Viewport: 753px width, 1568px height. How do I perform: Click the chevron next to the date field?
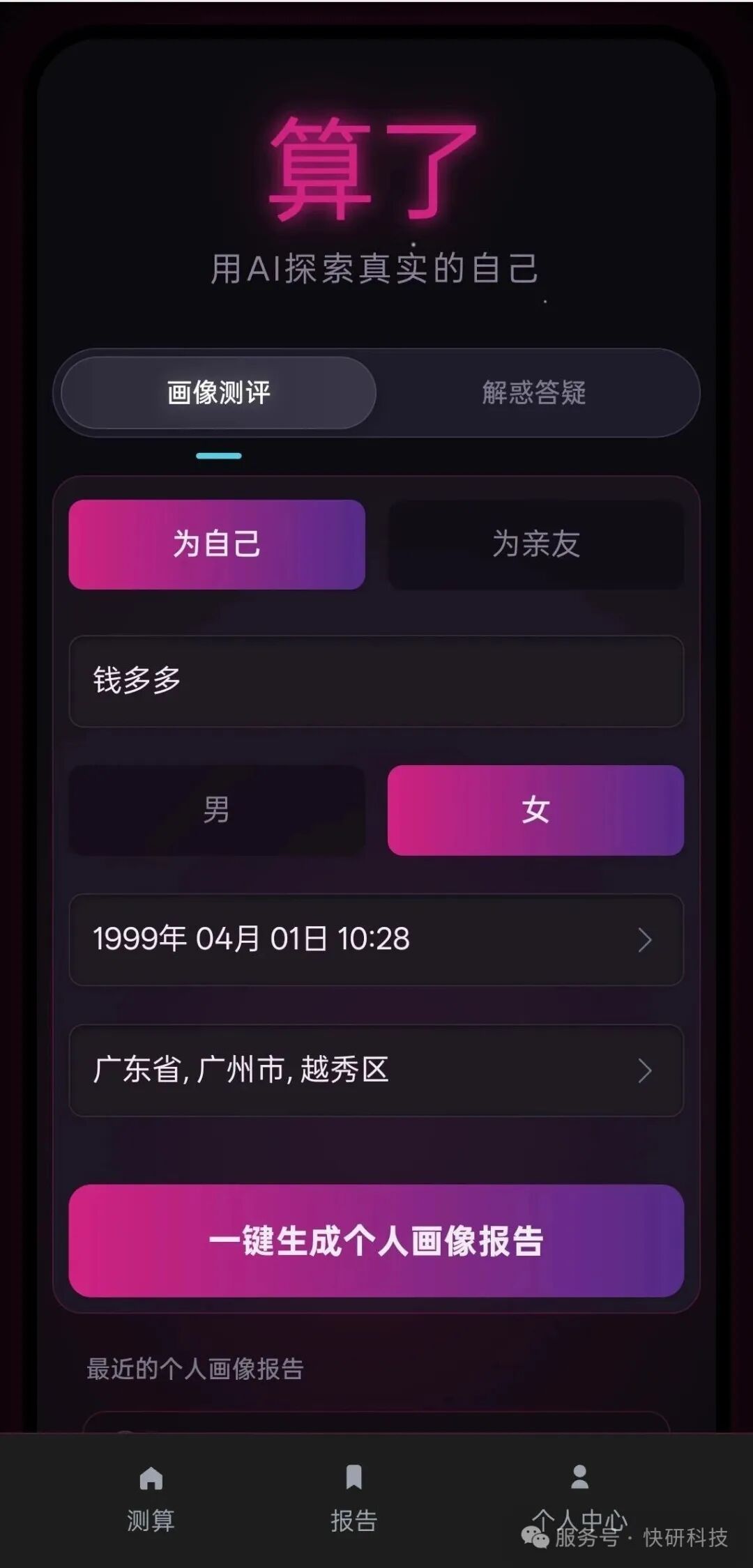pos(645,939)
